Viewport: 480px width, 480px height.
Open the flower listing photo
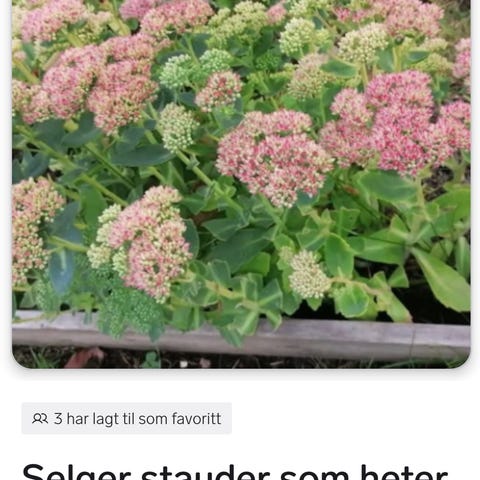pos(241,184)
